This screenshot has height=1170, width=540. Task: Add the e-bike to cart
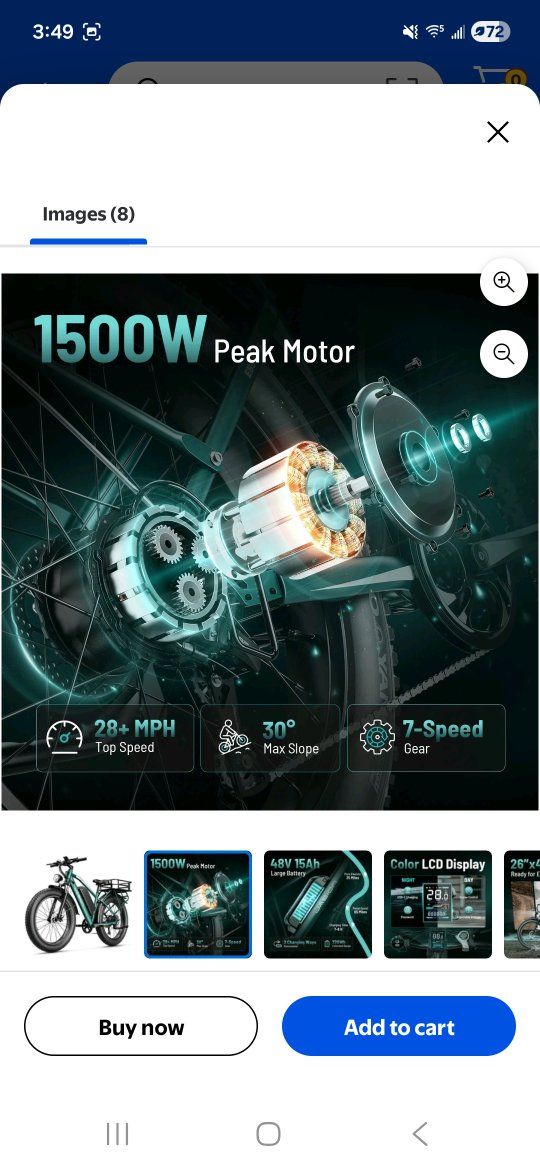[x=399, y=1027]
